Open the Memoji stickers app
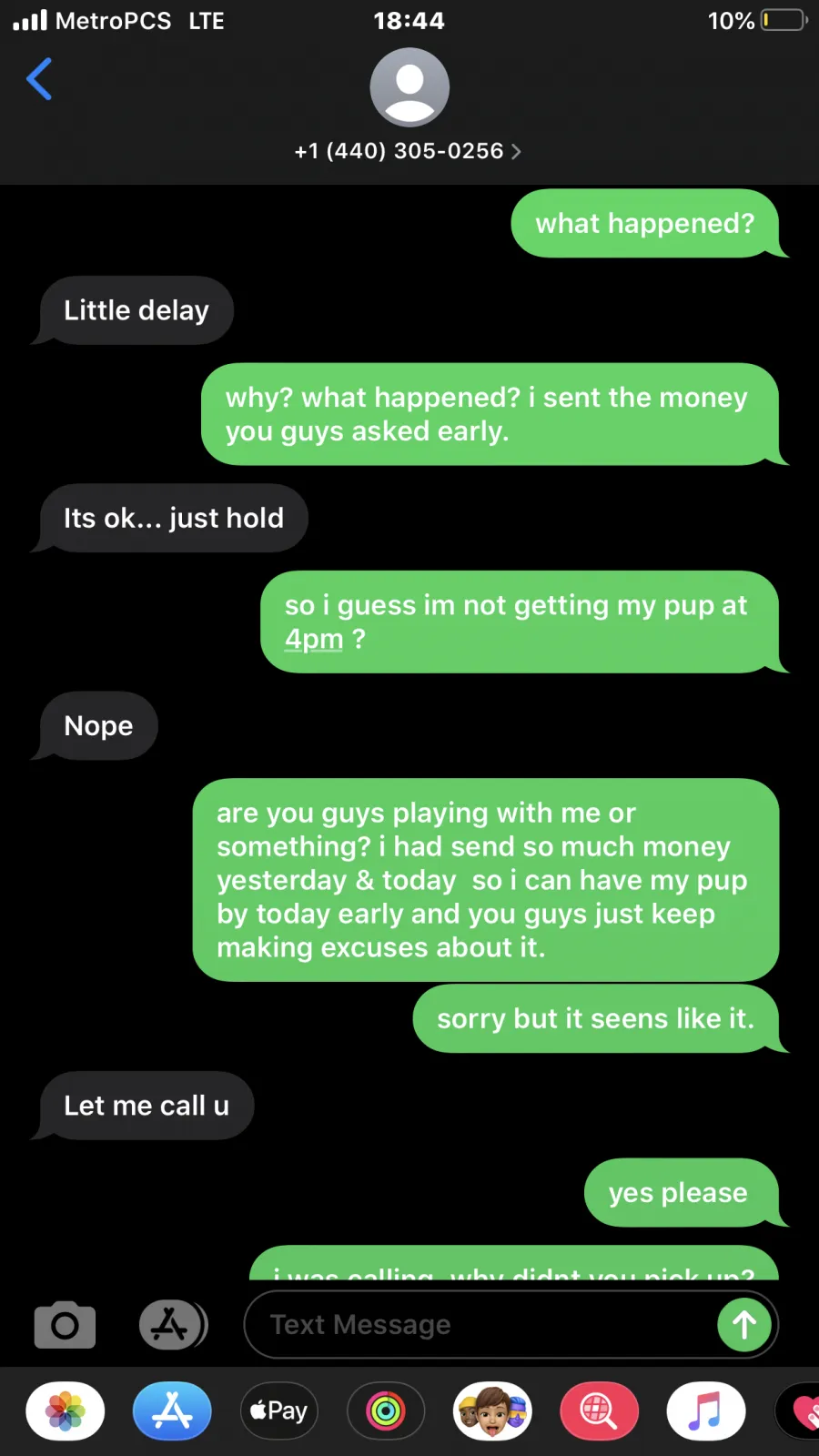This screenshot has height=1456, width=819. pos(492,1411)
